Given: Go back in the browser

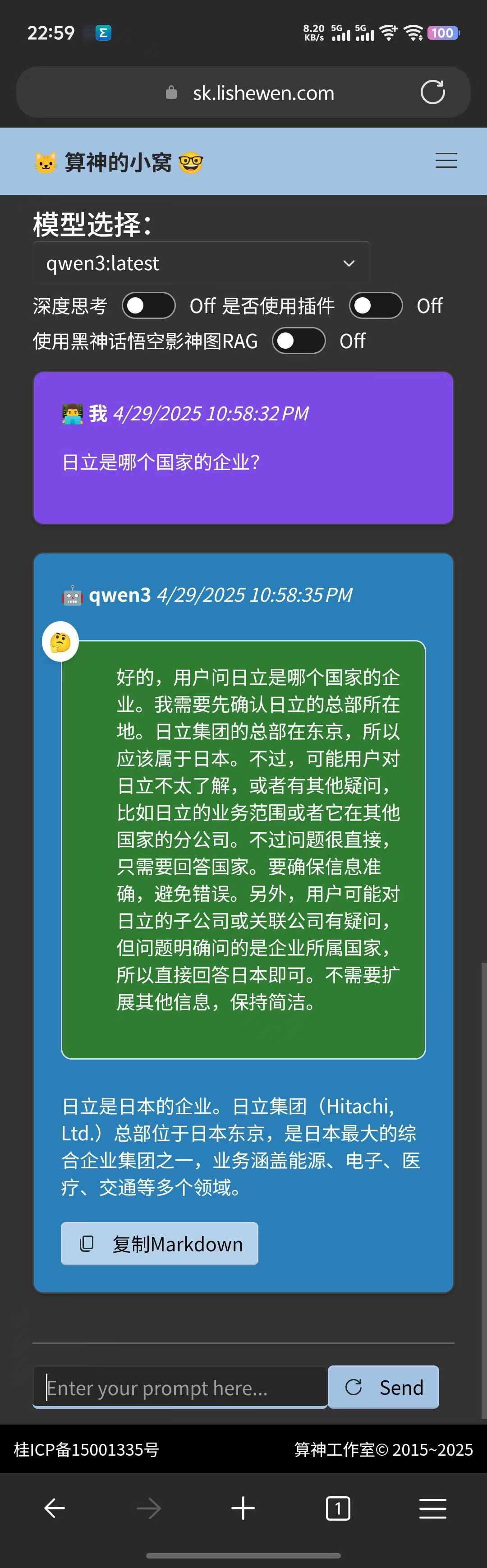Looking at the screenshot, I should click(x=54, y=1508).
